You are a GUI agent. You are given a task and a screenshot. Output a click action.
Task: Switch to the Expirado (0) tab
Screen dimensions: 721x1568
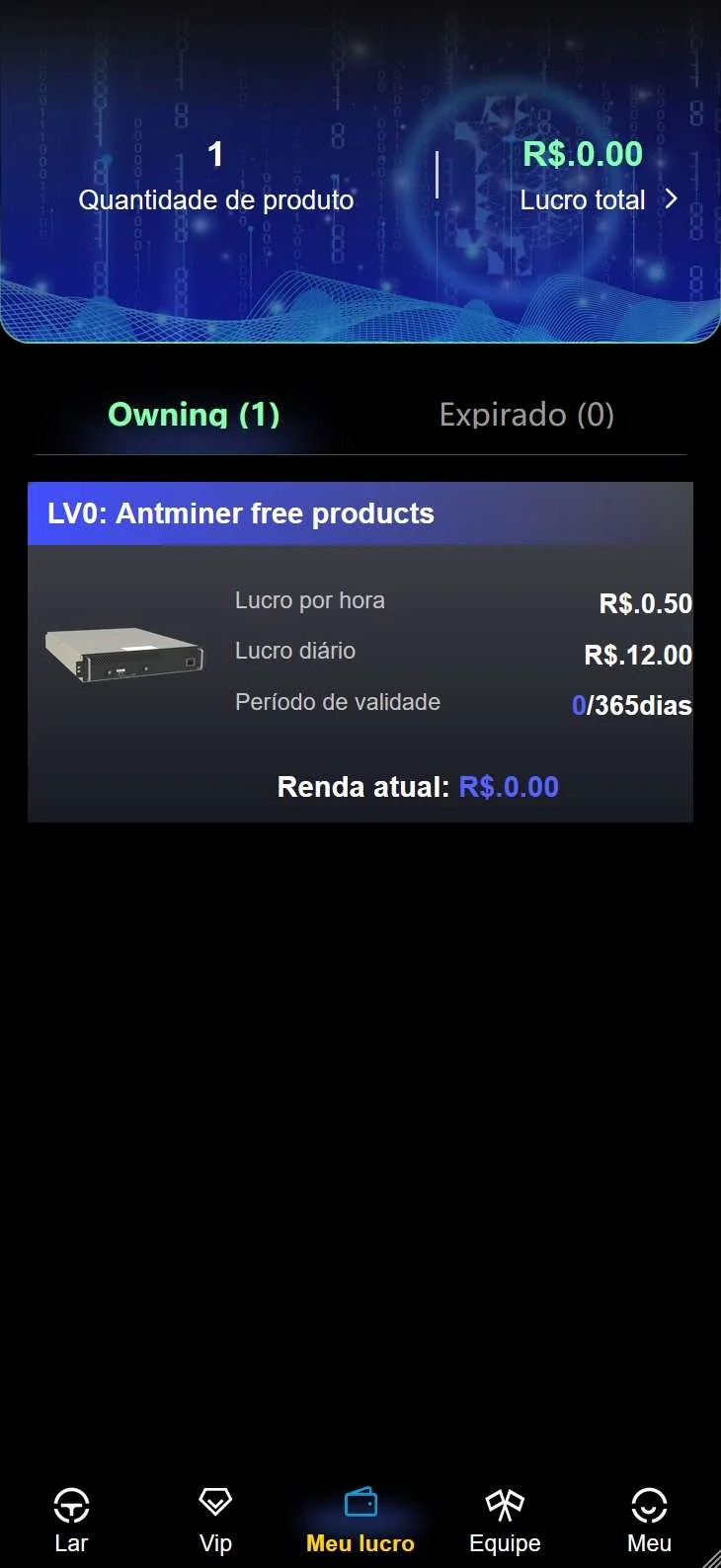tap(526, 415)
